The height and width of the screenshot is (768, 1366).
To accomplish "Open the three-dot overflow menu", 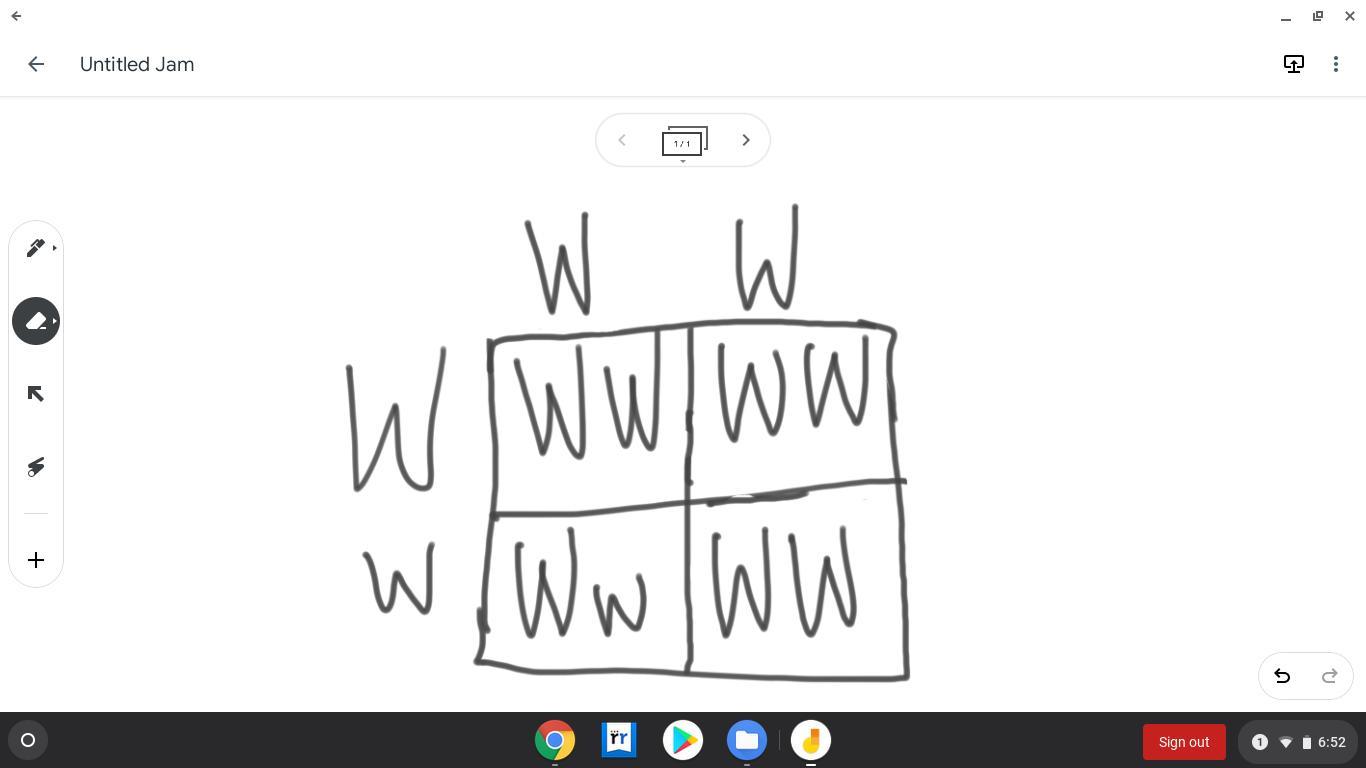I will (1336, 64).
